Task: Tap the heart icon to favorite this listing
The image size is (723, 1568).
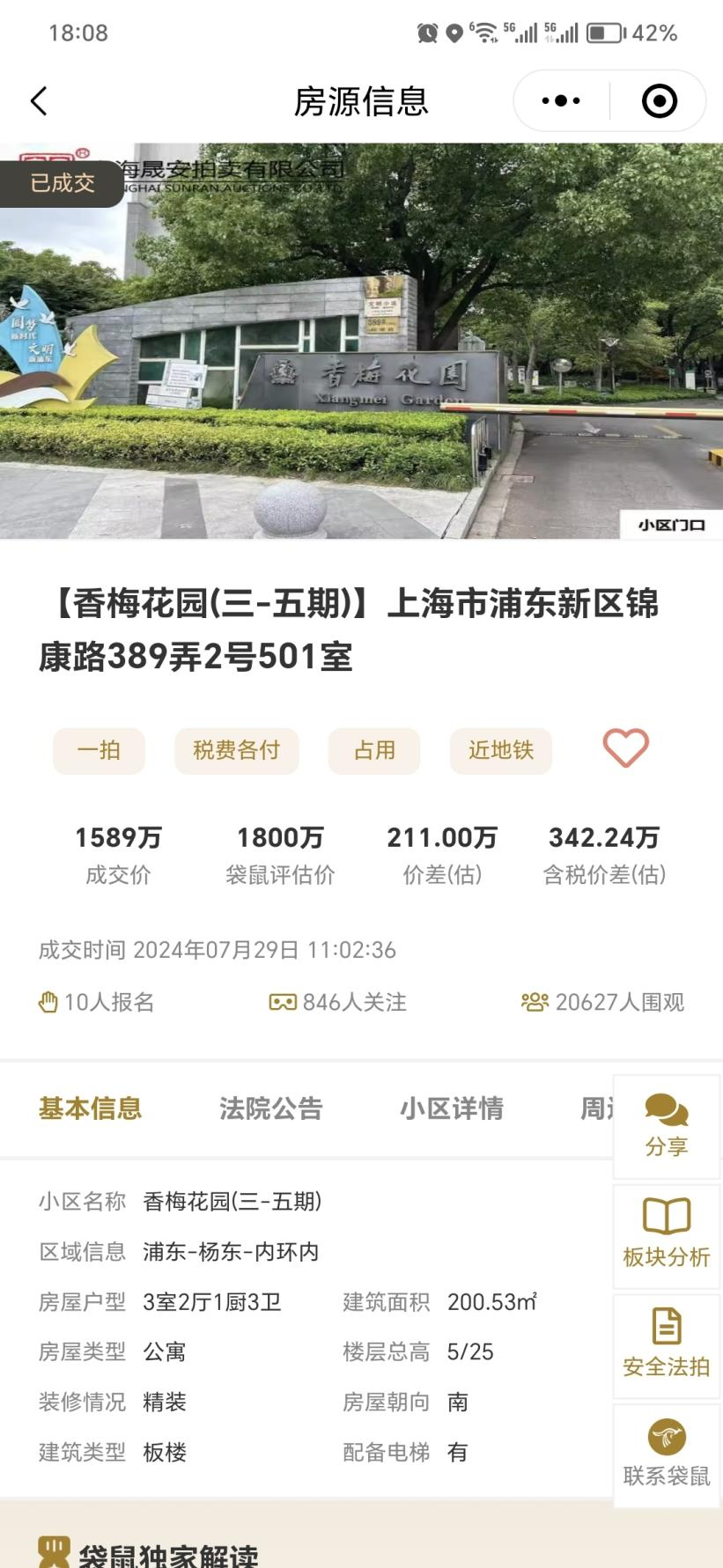Action: (x=624, y=750)
